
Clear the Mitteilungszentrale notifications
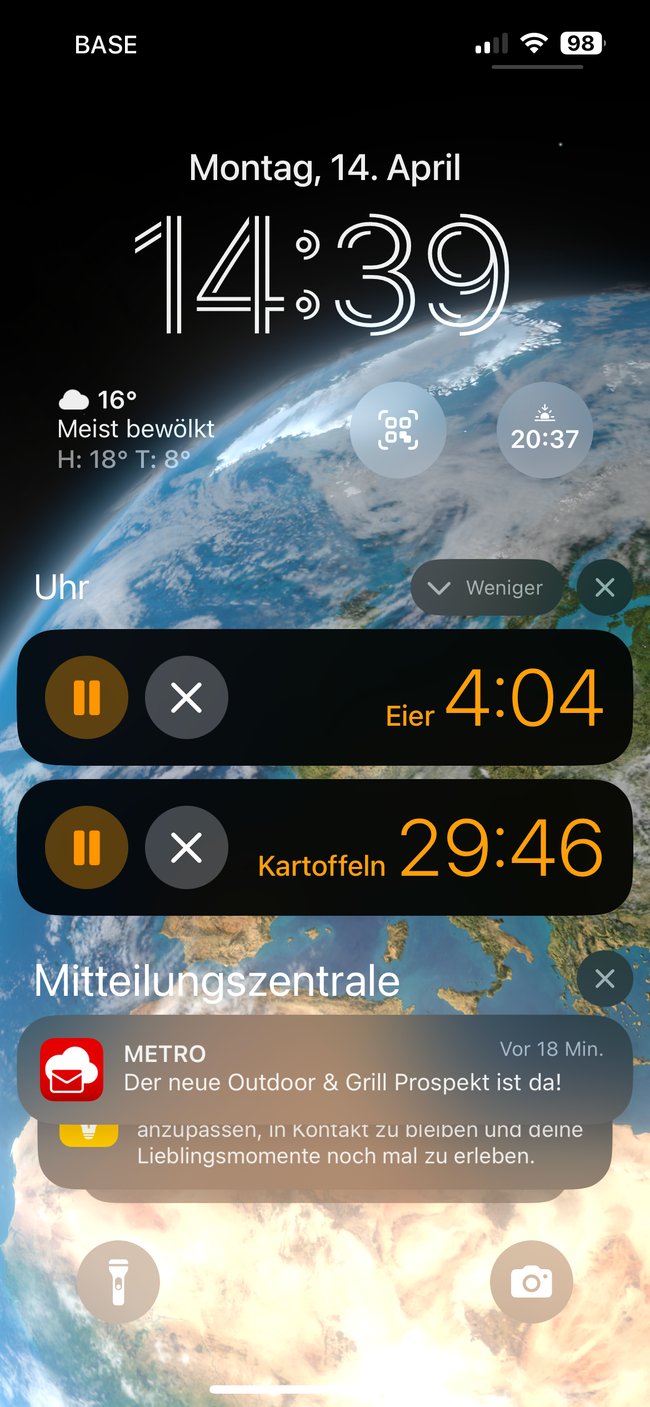point(604,979)
